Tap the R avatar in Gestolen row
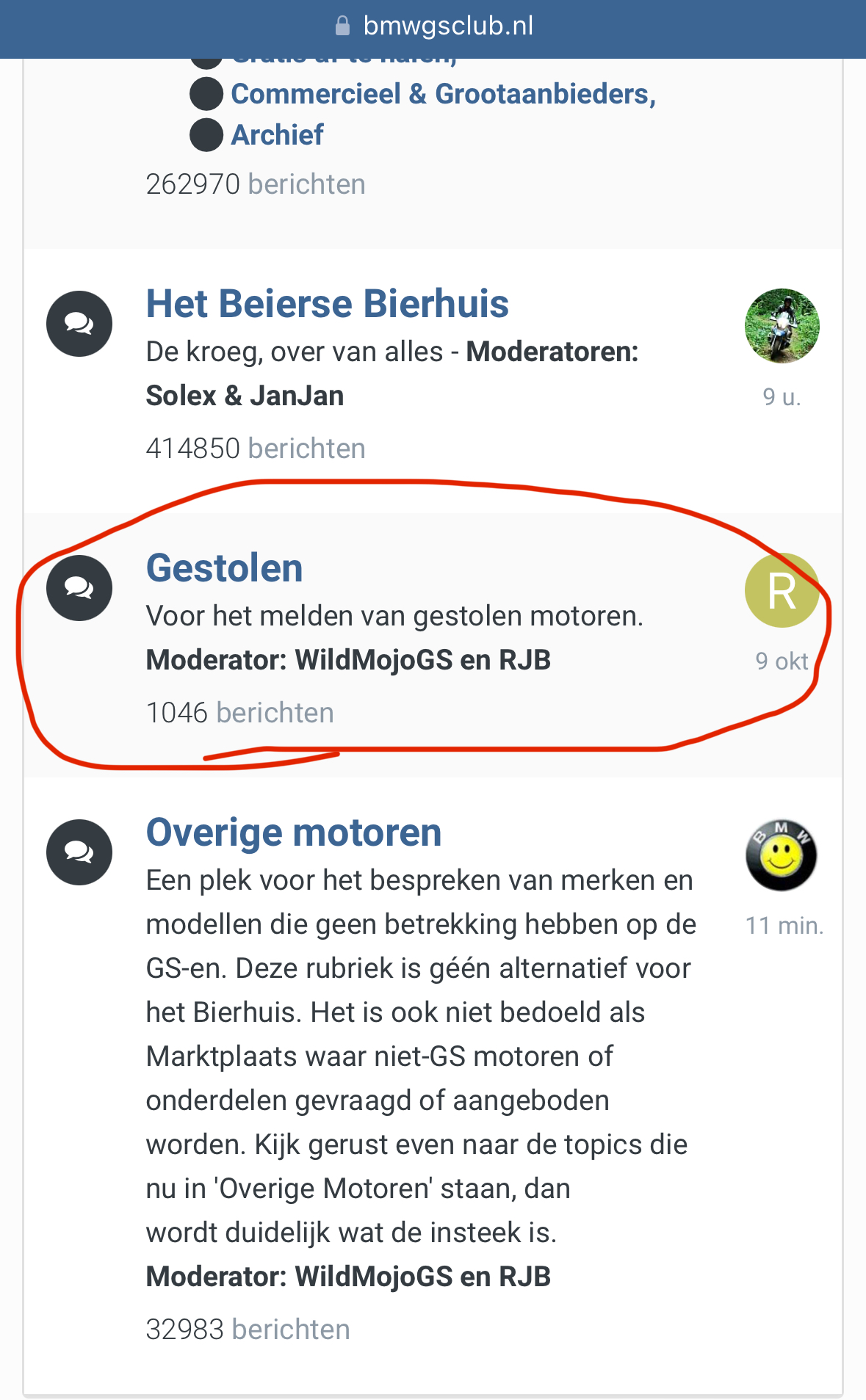Image resolution: width=866 pixels, height=1400 pixels. pos(782,590)
